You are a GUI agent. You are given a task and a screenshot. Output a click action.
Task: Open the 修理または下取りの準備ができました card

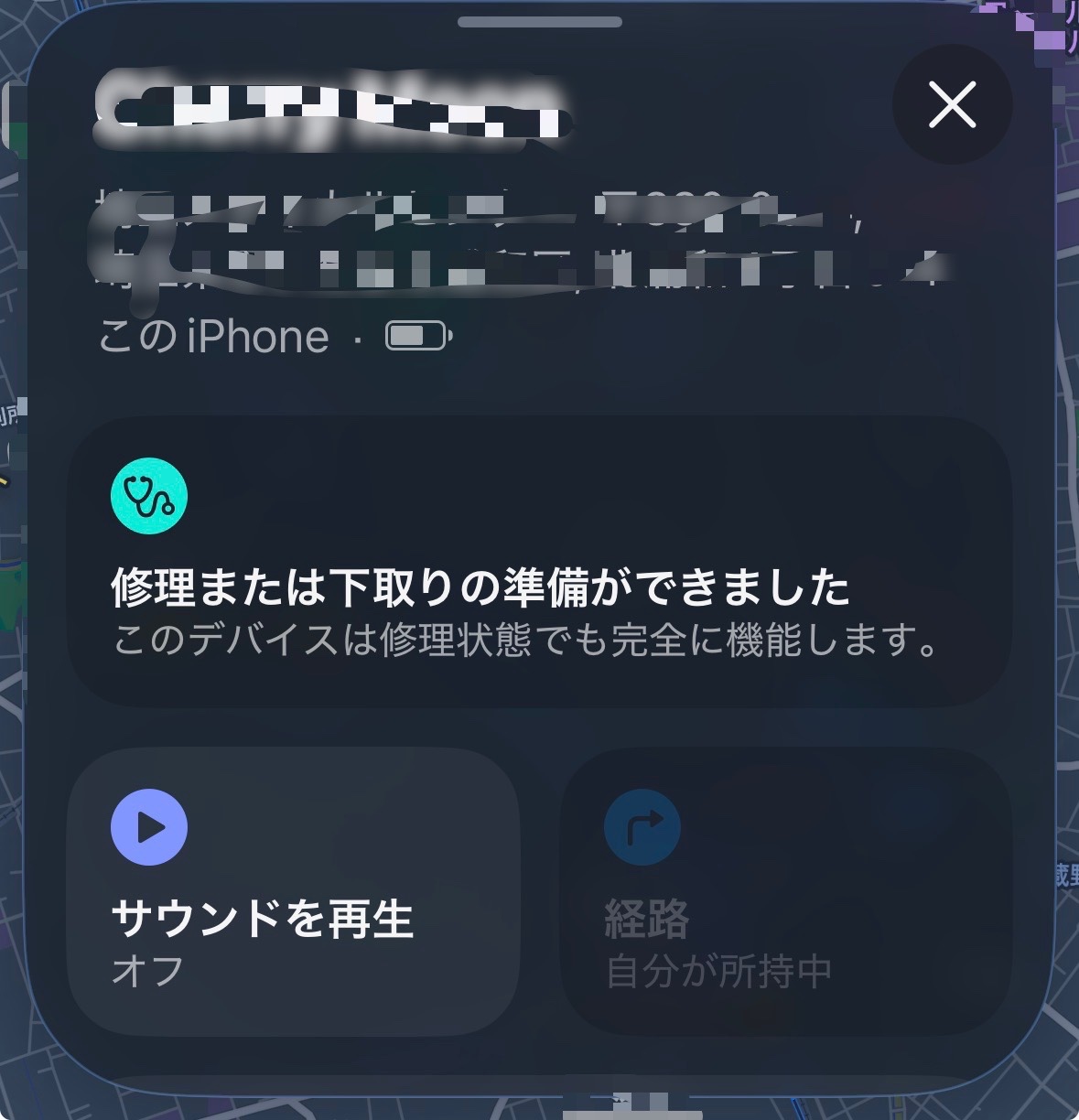click(x=538, y=561)
